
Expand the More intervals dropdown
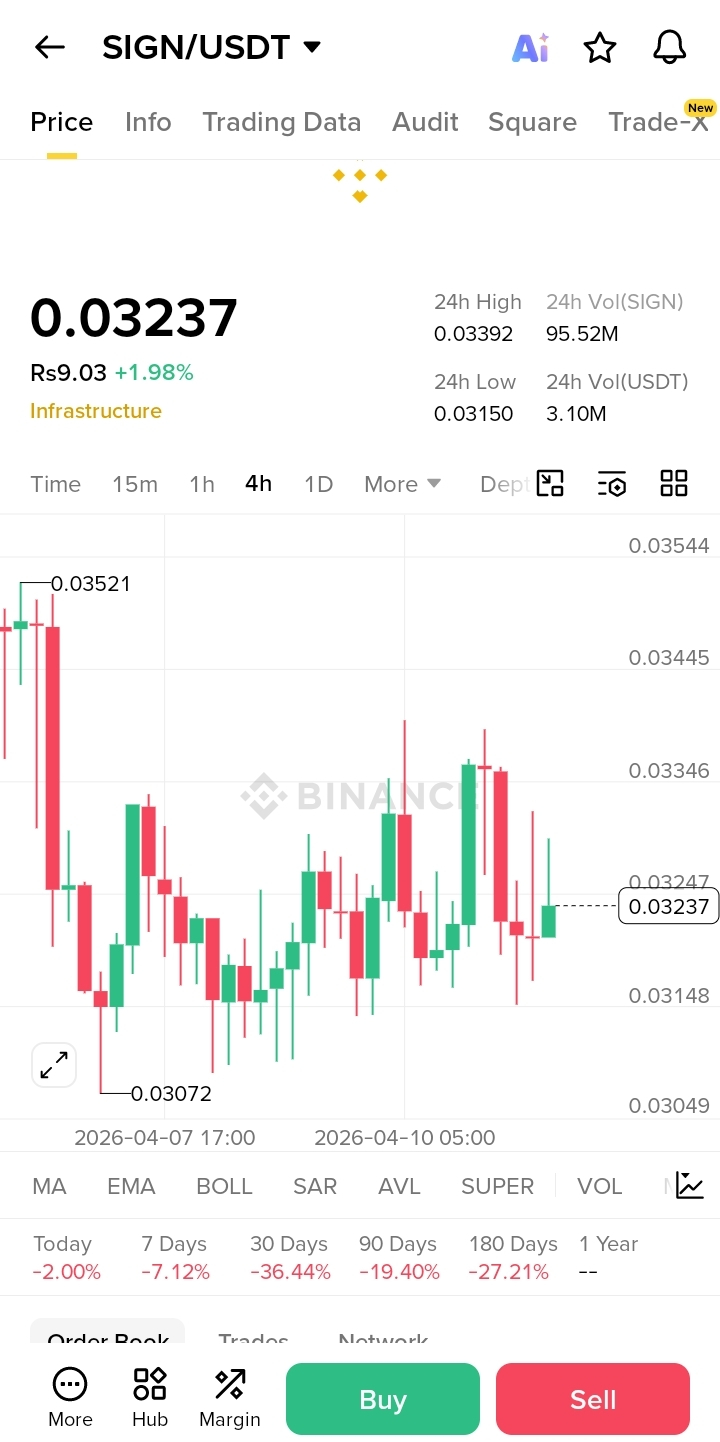[x=403, y=484]
